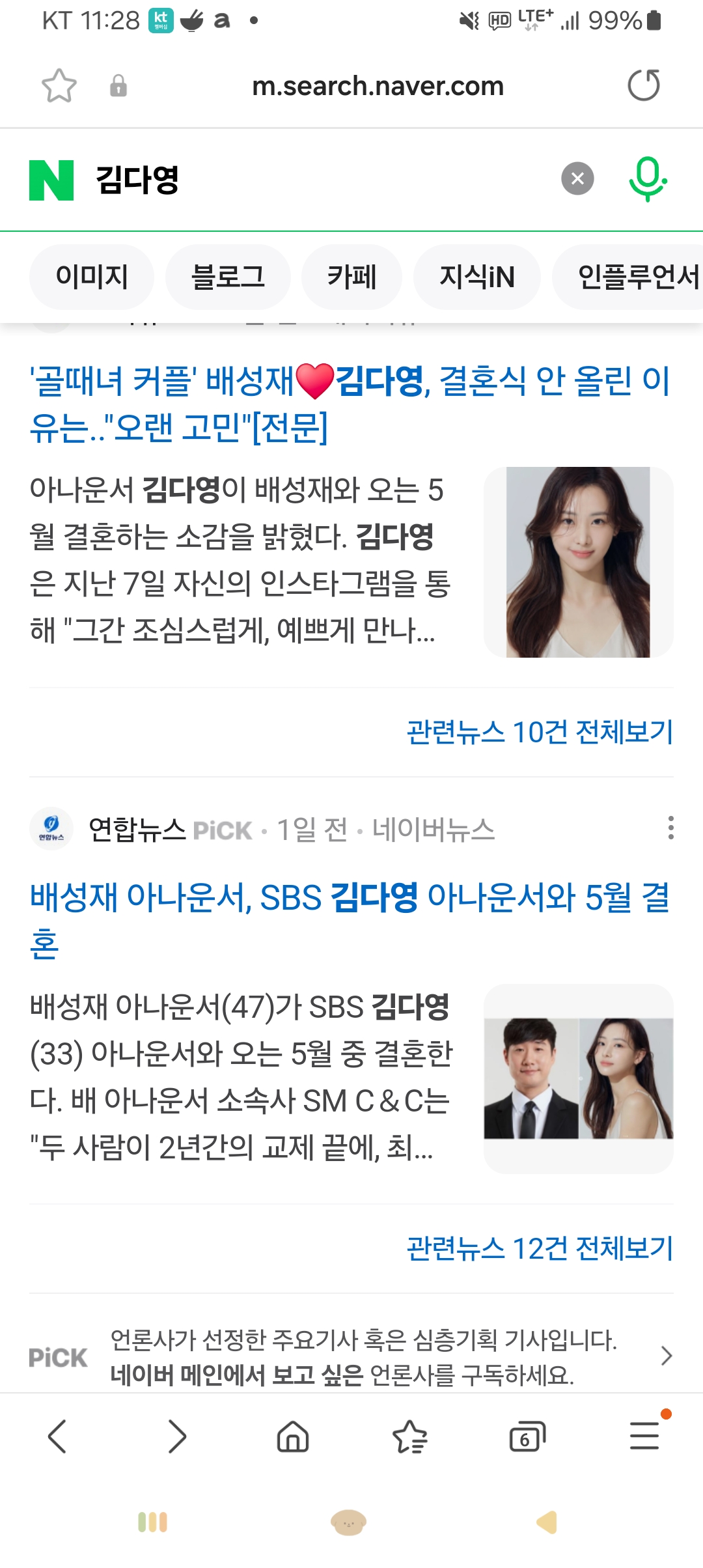Viewport: 703px width, 1568px height.
Task: Switch to the 이미지 tab
Action: tap(92, 277)
